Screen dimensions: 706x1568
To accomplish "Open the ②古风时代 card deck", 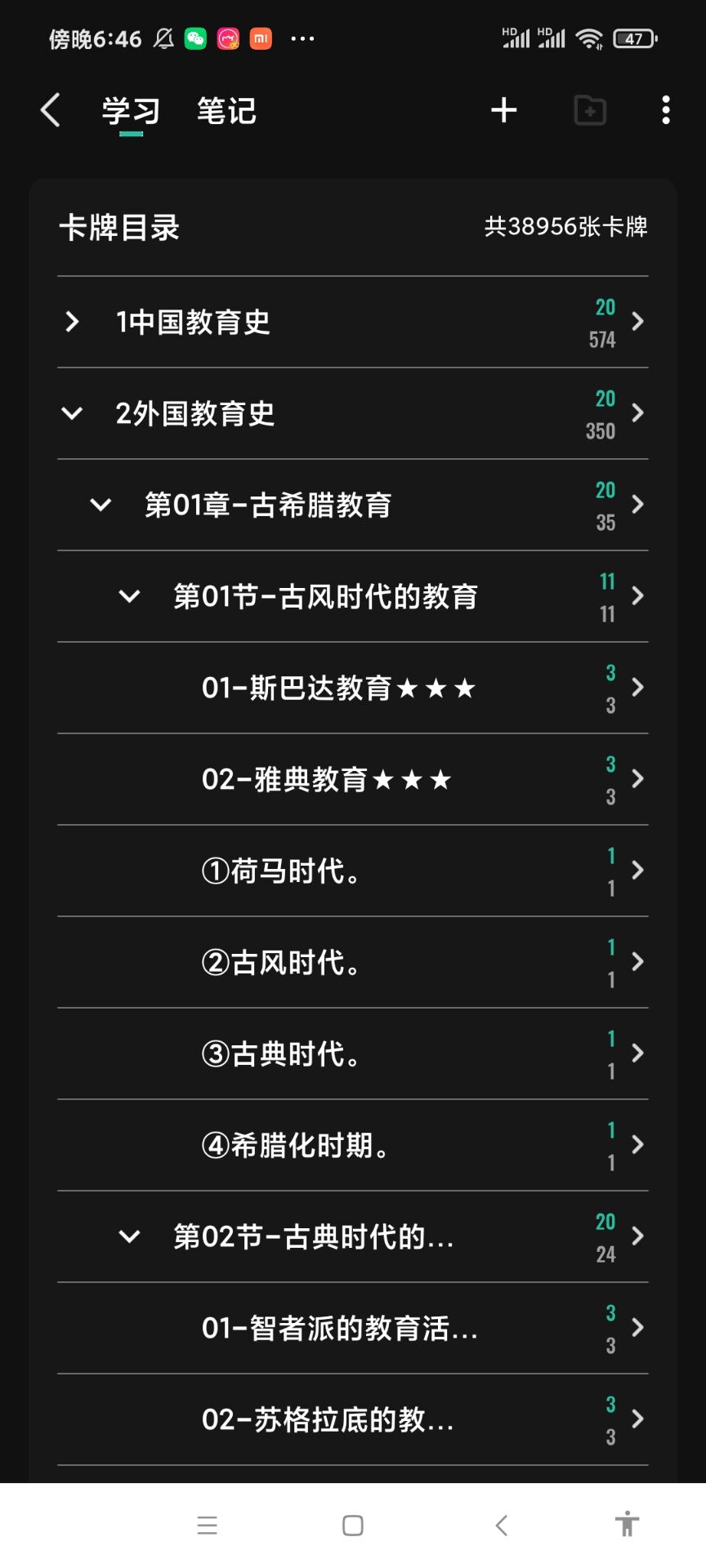I will tap(353, 962).
